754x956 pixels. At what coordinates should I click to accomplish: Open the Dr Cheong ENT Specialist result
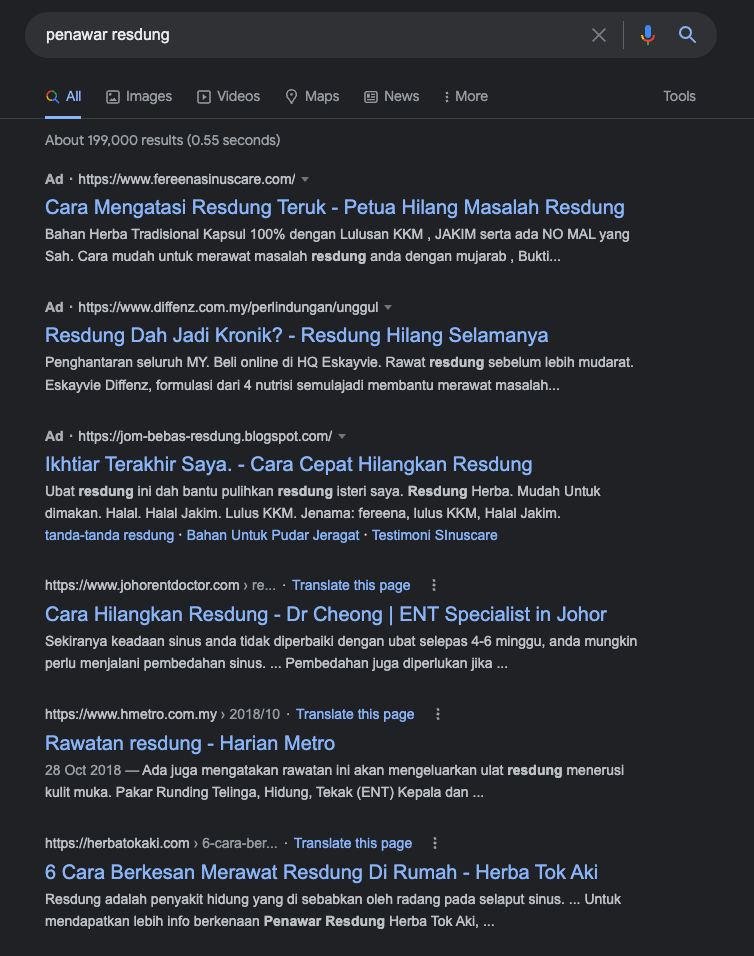tap(325, 614)
